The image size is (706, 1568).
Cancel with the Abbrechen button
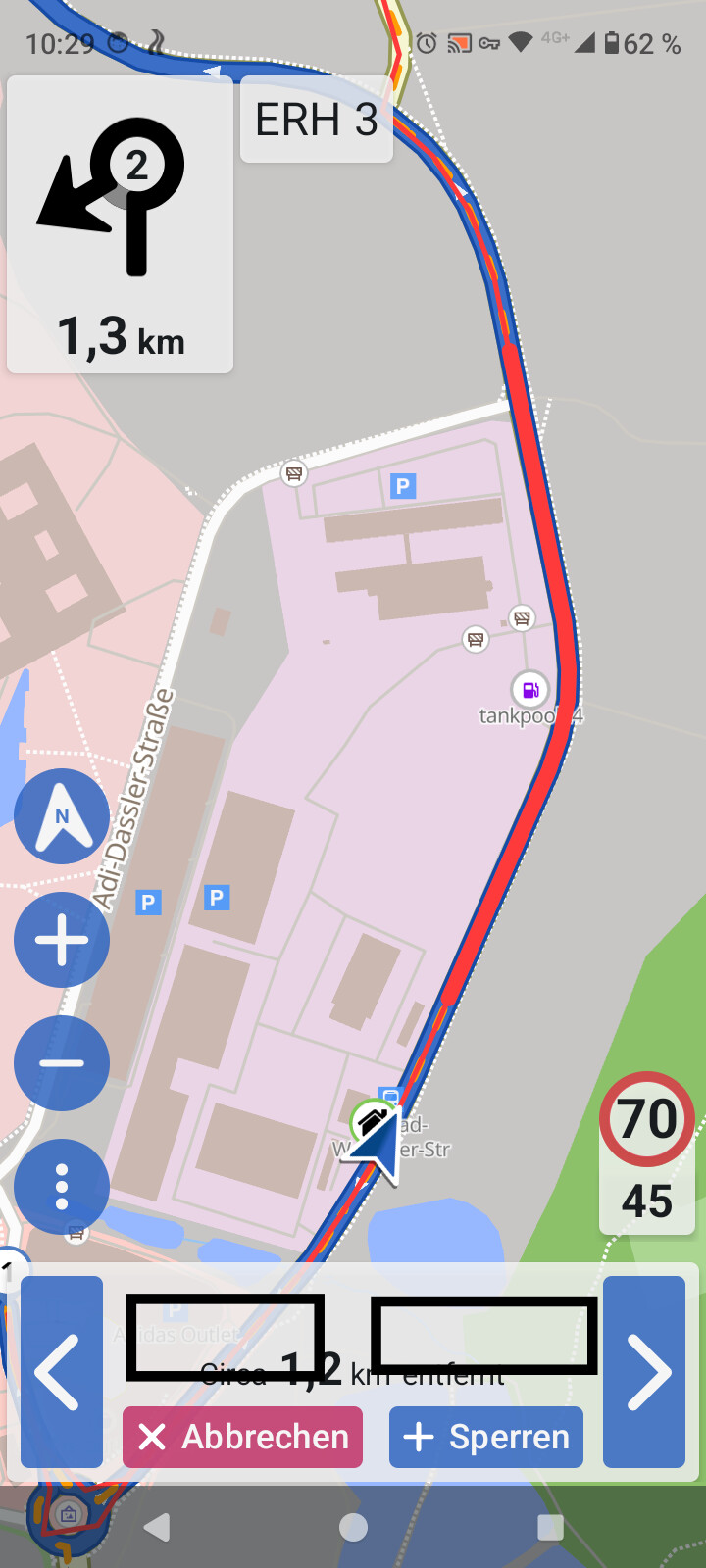click(242, 1437)
